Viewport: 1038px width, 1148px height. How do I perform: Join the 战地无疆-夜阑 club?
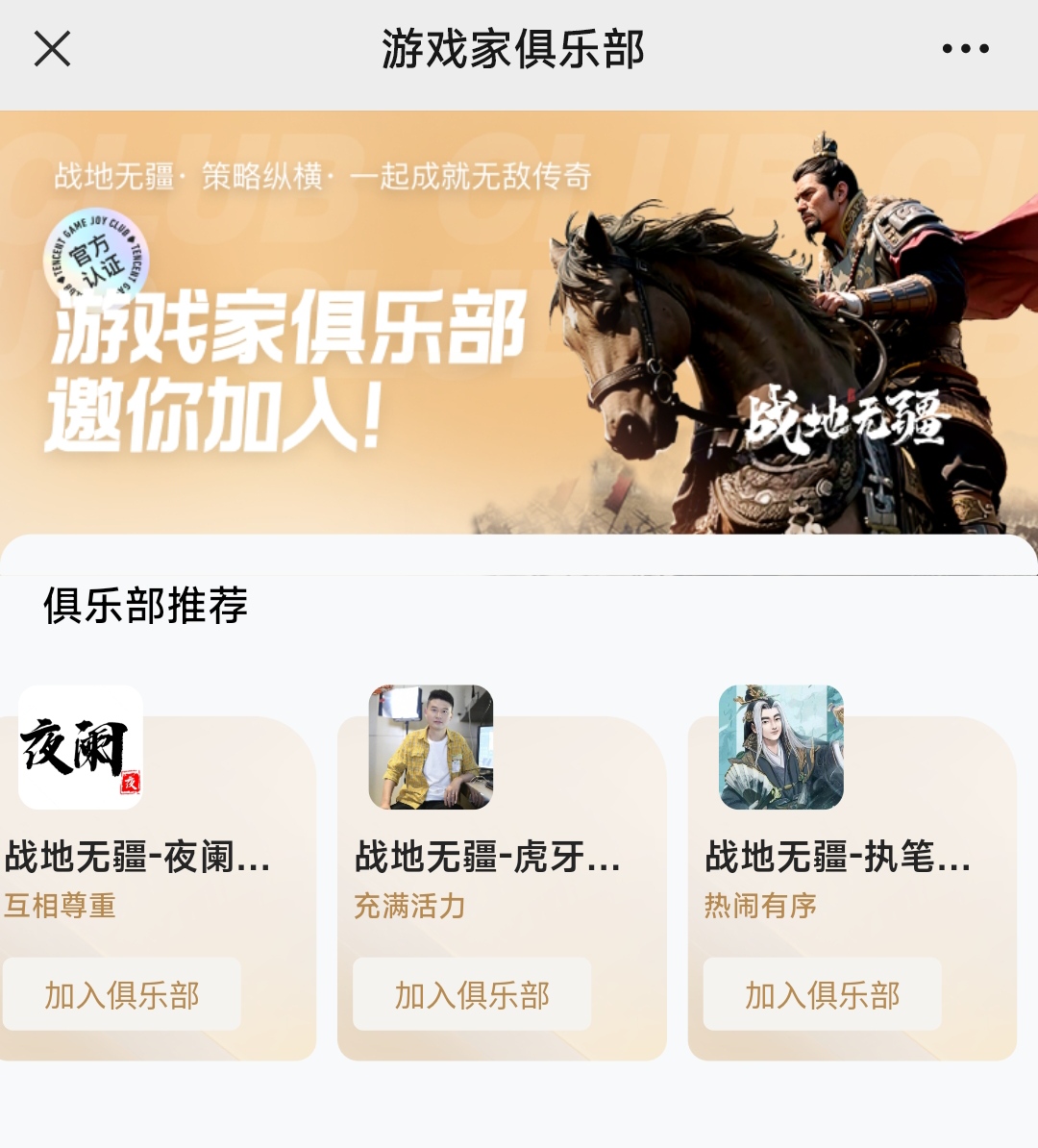pos(122,994)
